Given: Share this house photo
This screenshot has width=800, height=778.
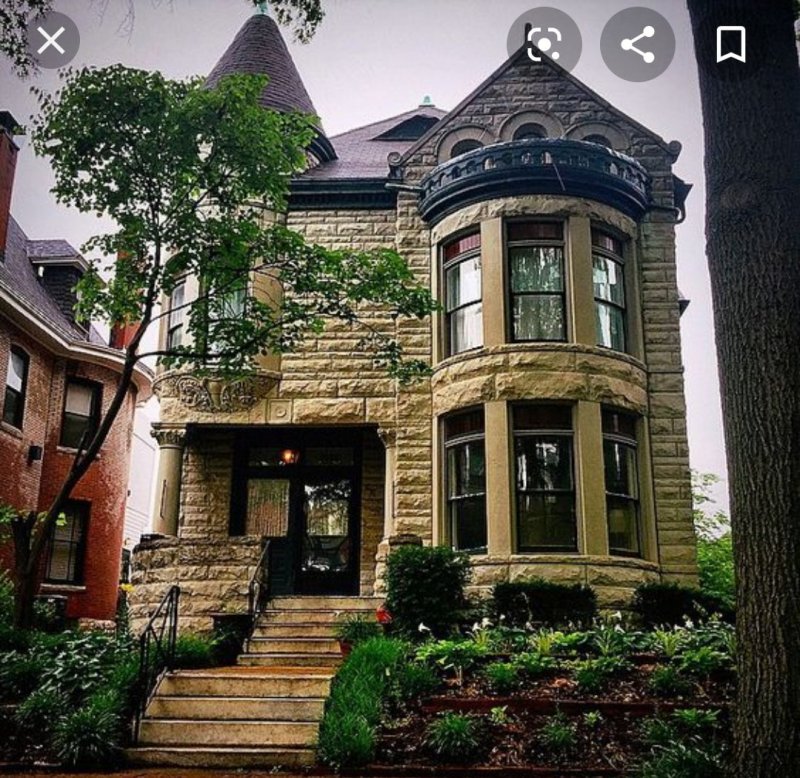Looking at the screenshot, I should [637, 44].
